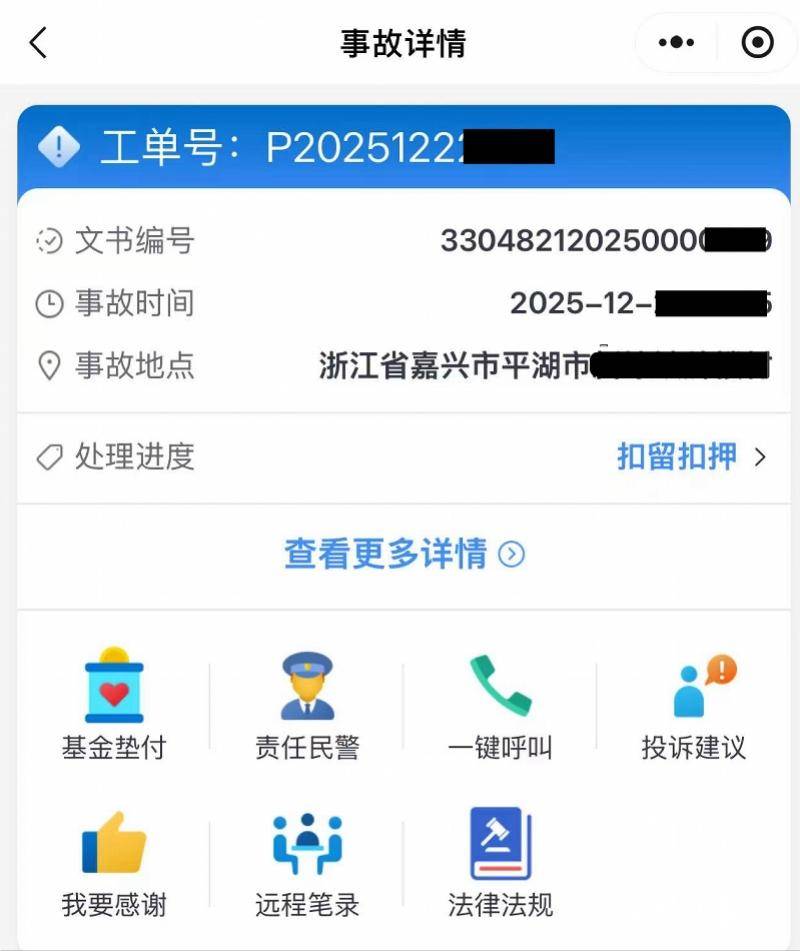800x951 pixels.
Task: Go back from the 事故详情 page
Action: (x=38, y=43)
